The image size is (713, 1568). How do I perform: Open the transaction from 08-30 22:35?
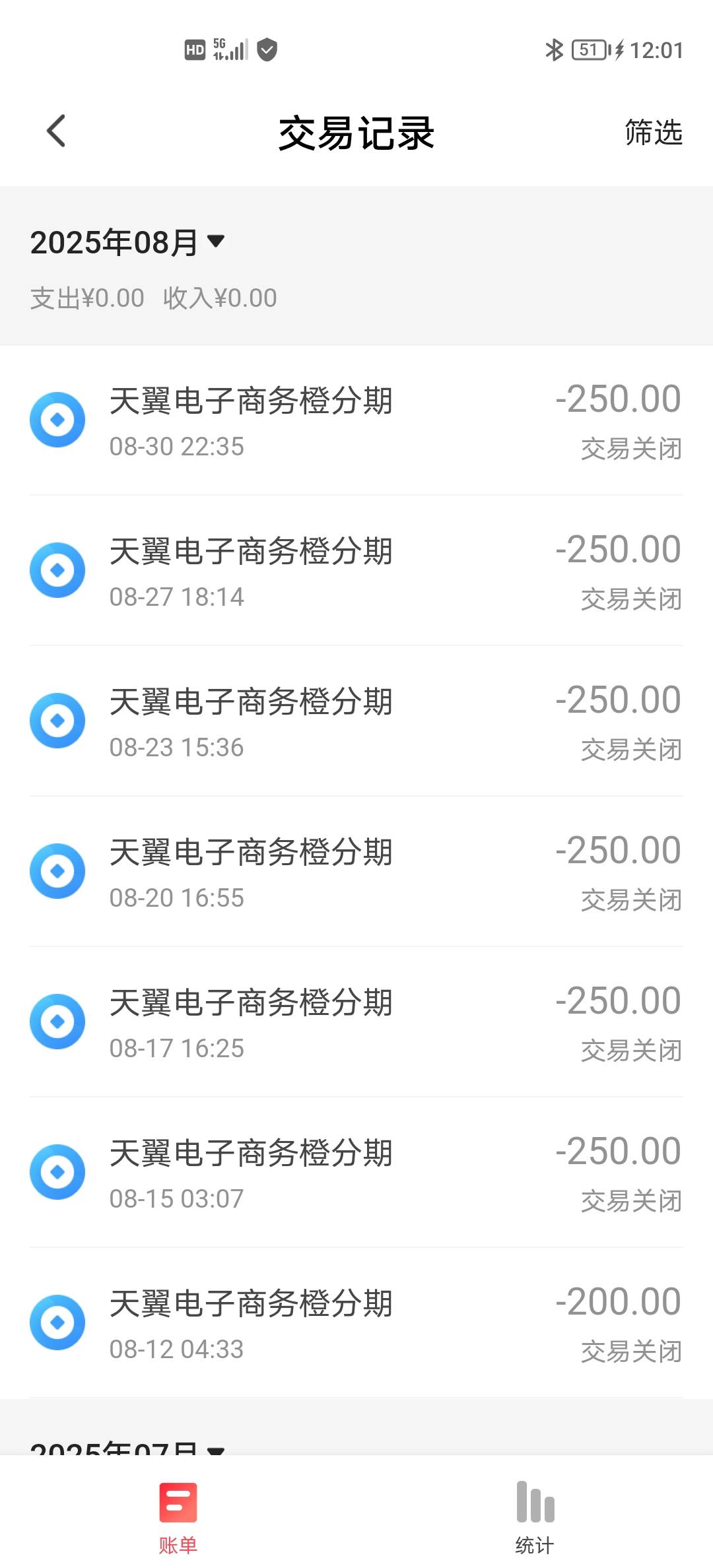[356, 420]
